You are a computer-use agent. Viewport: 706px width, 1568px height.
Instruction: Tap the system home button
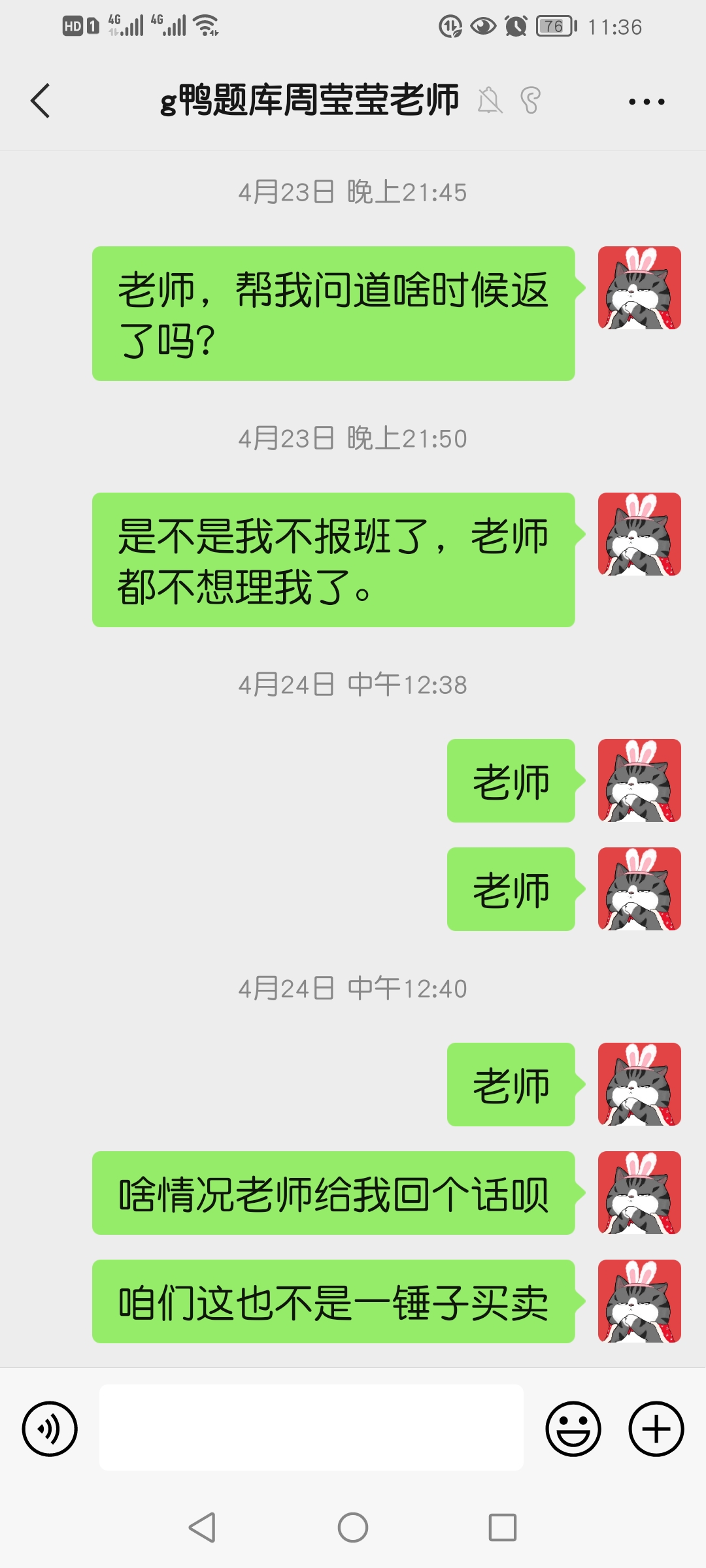pyautogui.click(x=353, y=1527)
